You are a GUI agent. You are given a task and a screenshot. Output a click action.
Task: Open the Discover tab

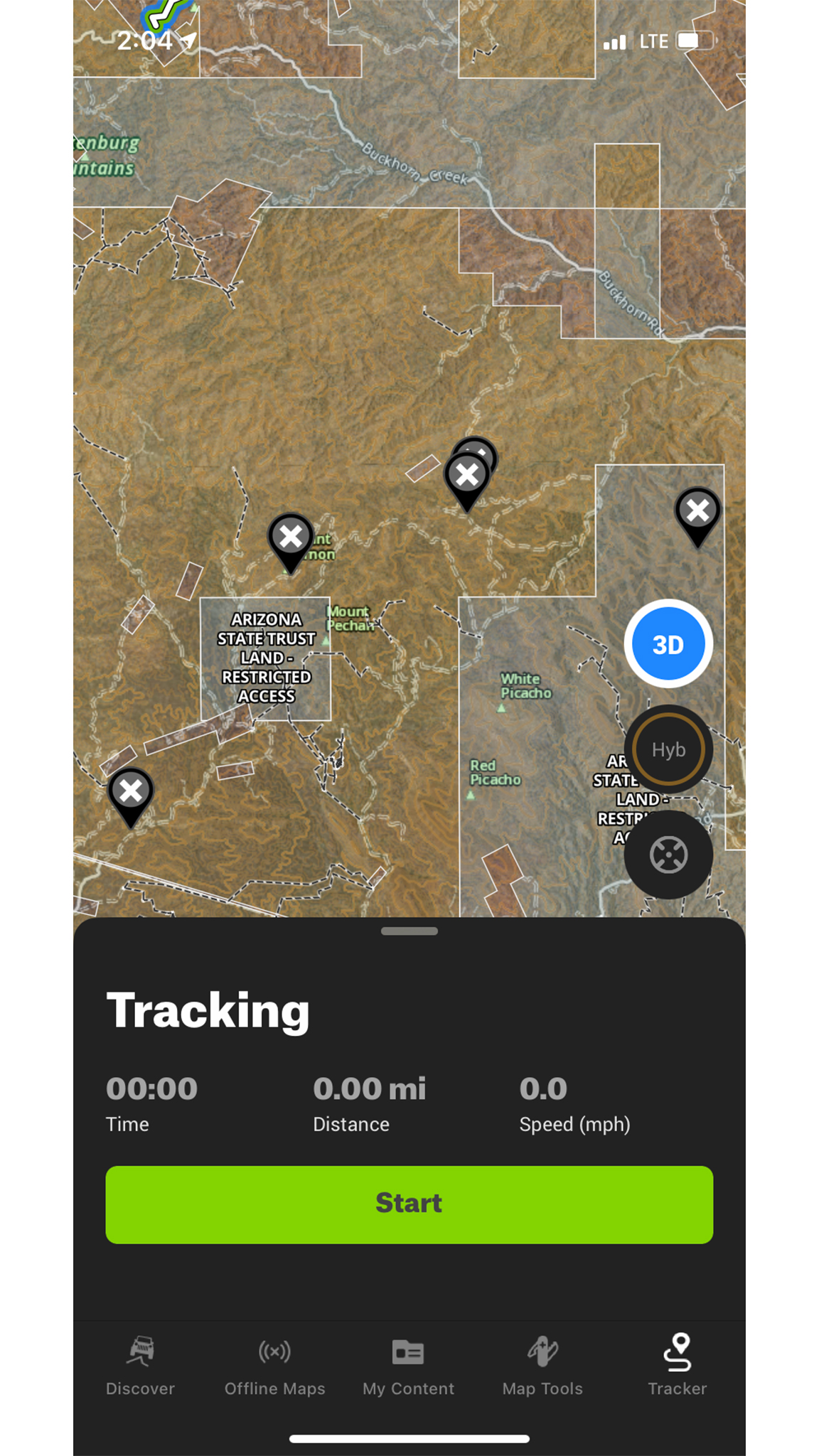[x=140, y=1366]
